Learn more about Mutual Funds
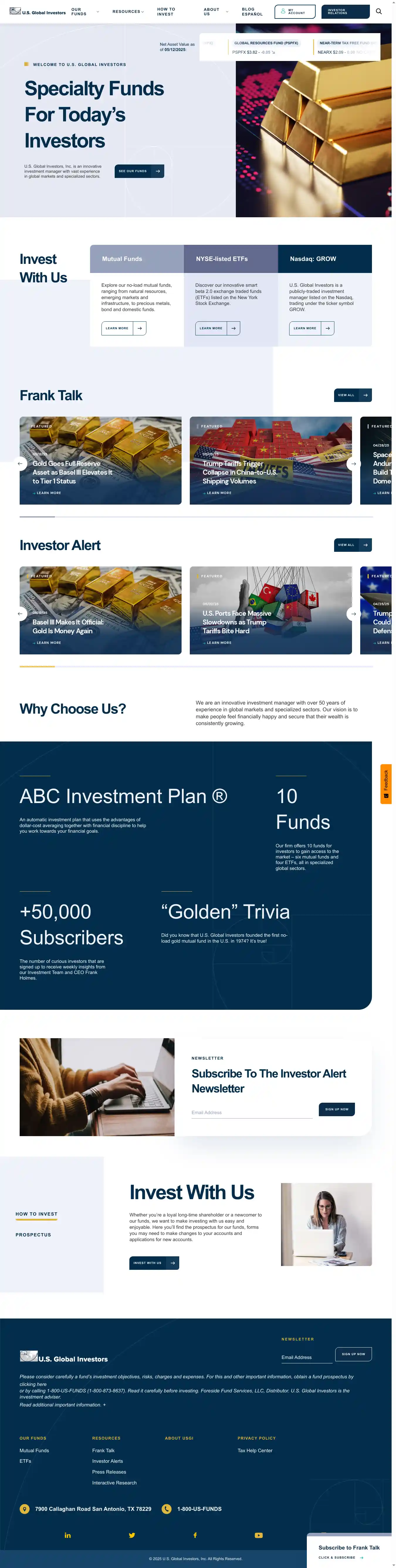Image resolution: width=396 pixels, height=1568 pixels. [123, 328]
